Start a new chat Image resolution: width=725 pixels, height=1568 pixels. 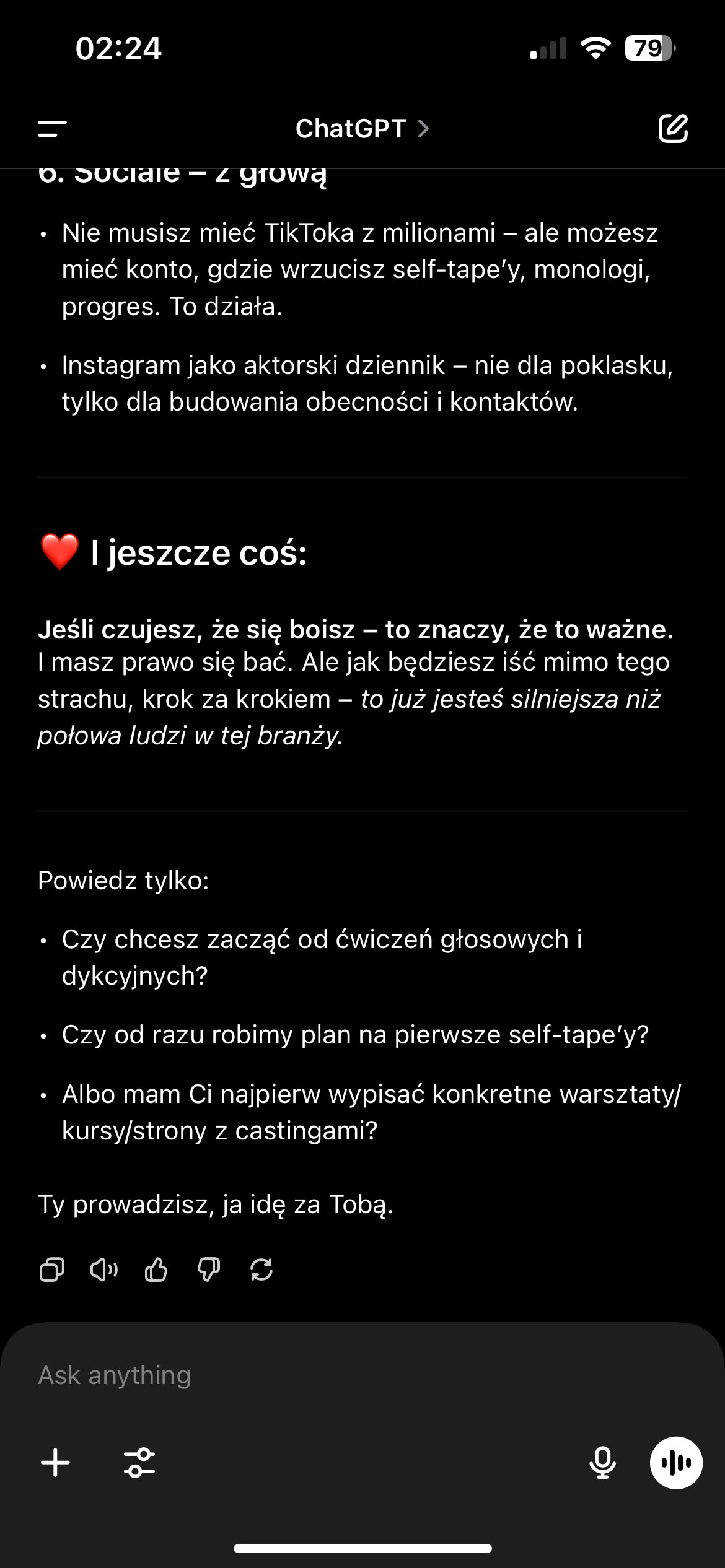click(x=673, y=129)
